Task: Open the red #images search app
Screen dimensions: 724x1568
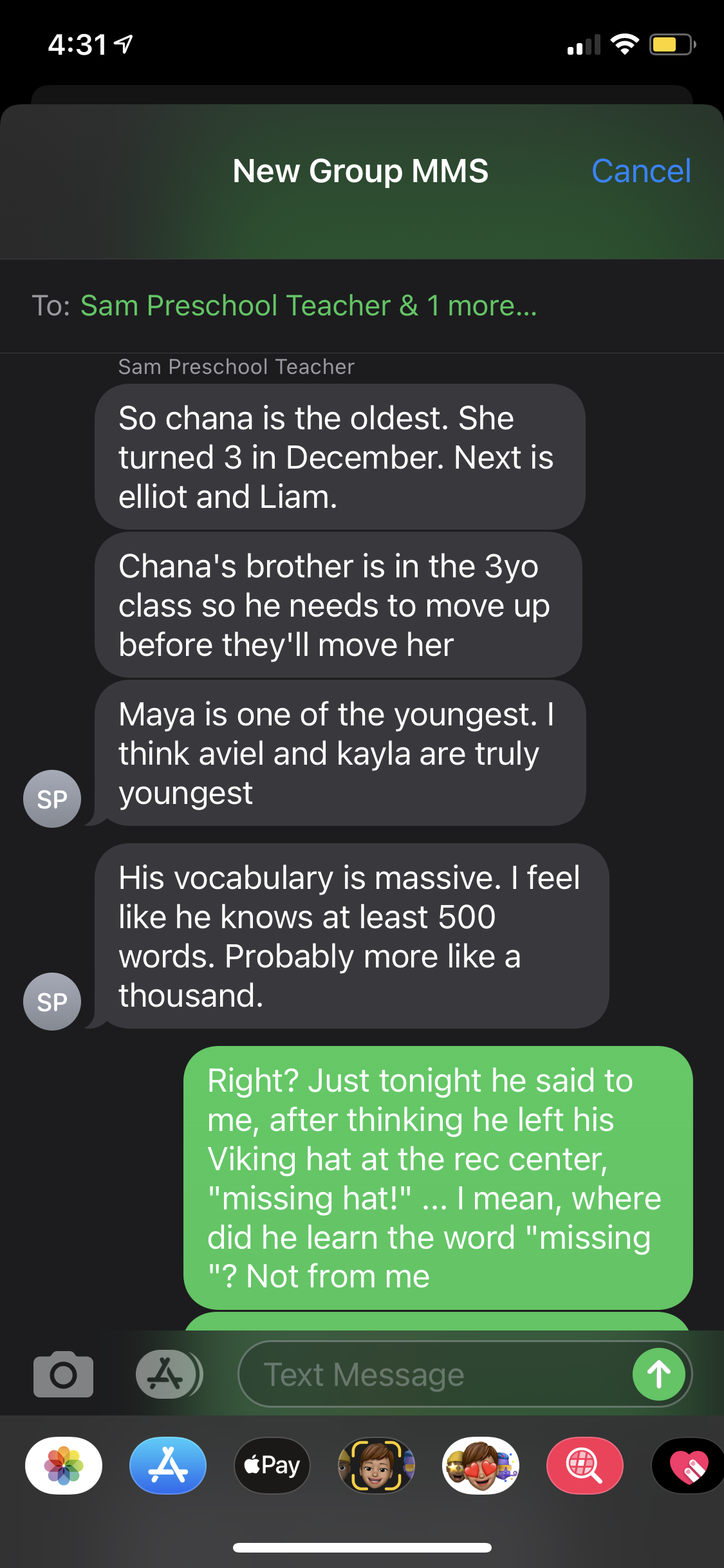Action: pyautogui.click(x=584, y=1466)
